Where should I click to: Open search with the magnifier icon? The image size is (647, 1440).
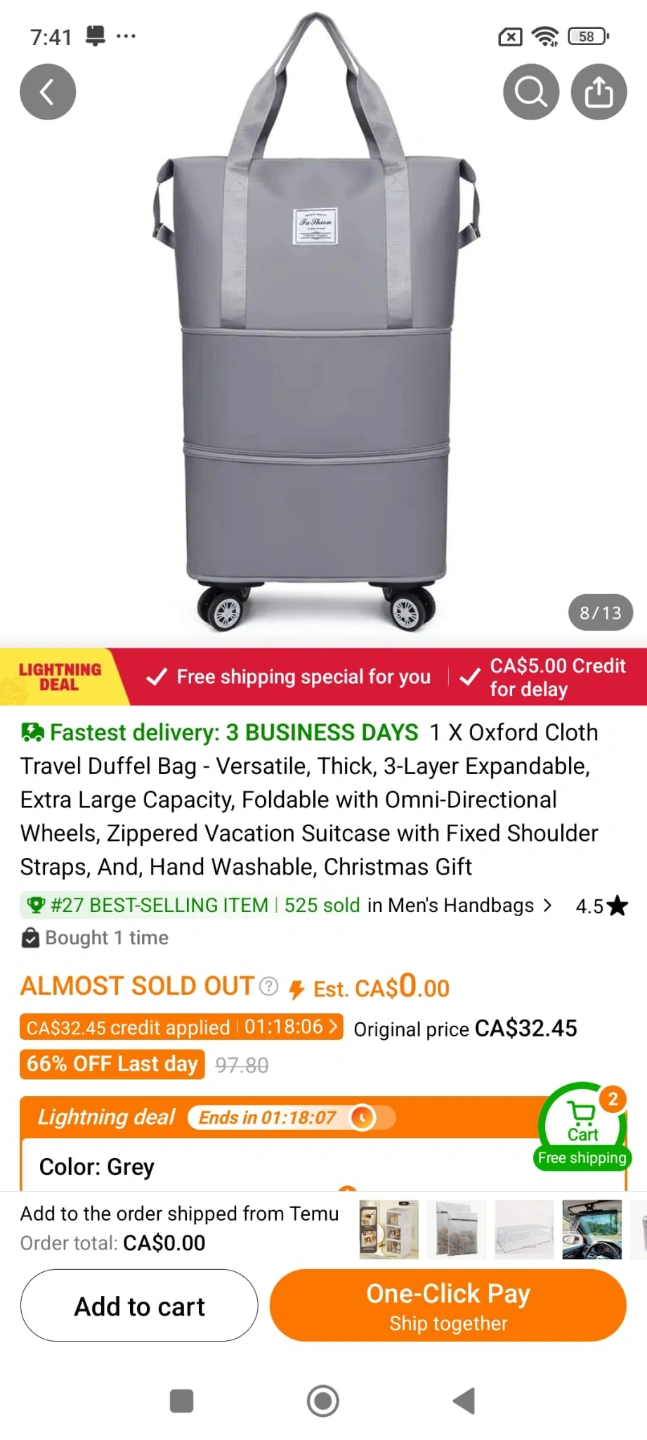530,92
